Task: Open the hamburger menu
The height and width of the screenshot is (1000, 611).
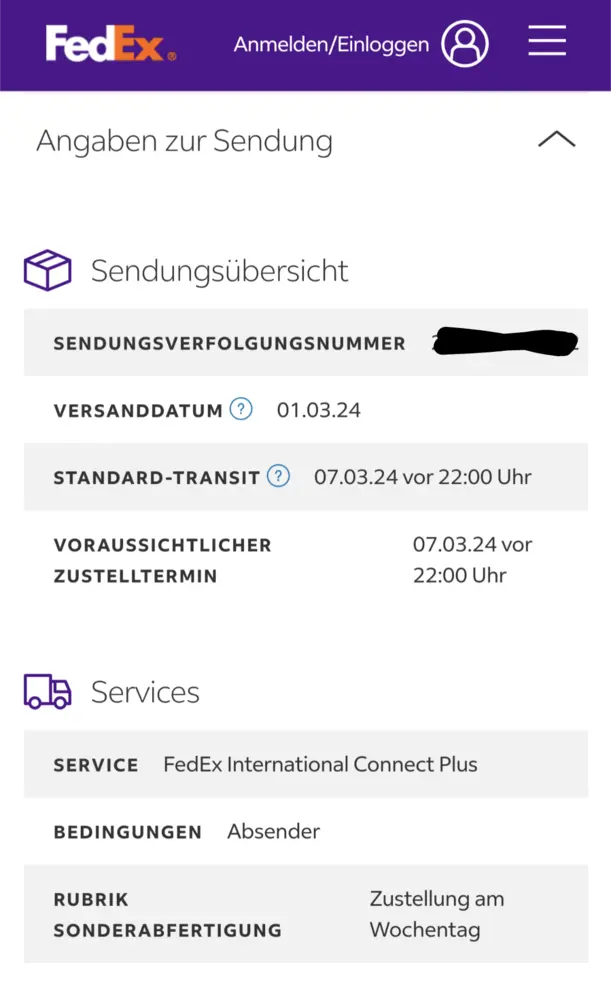Action: point(547,42)
